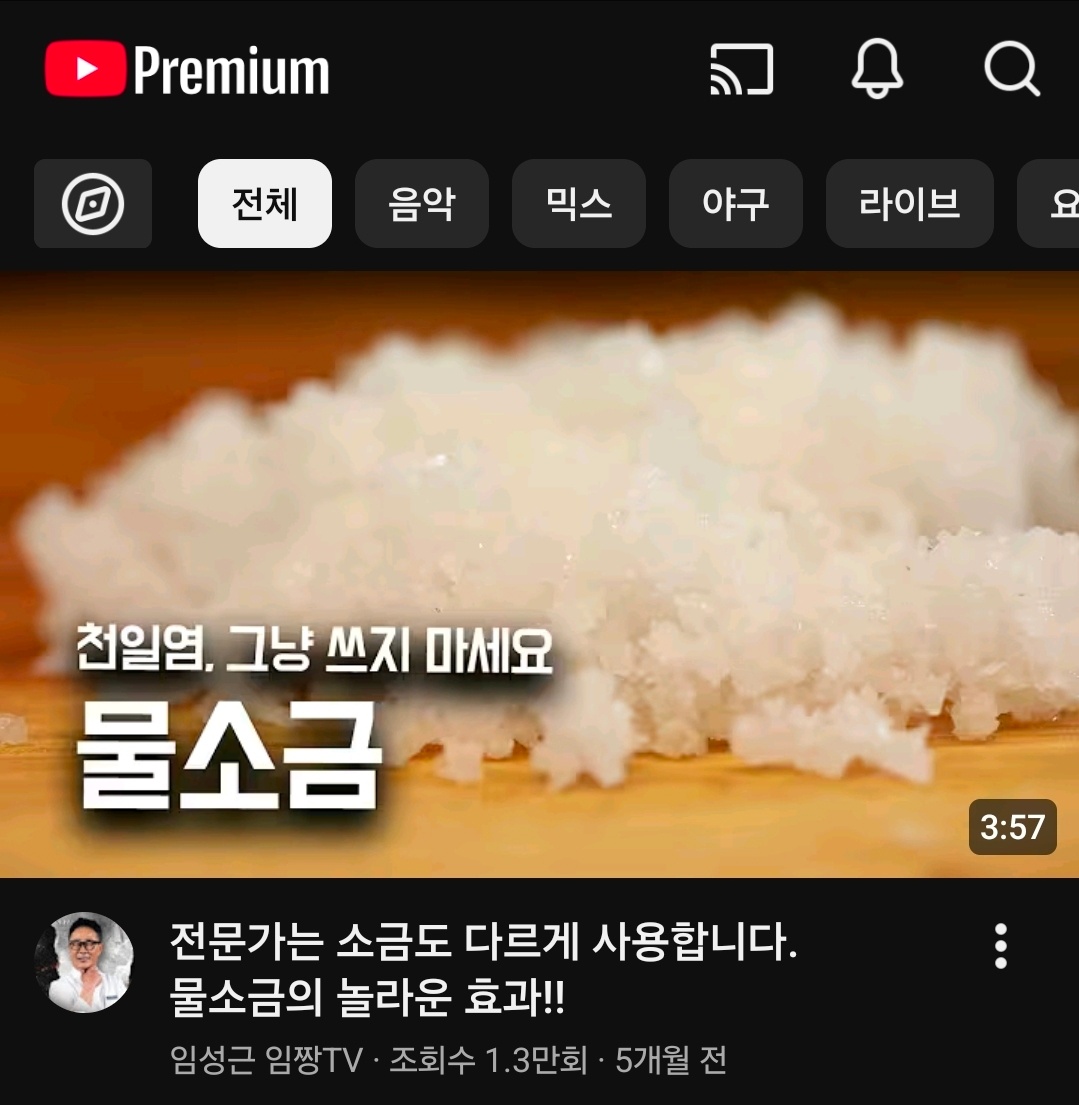Viewport: 1079px width, 1105px height.
Task: Open YouTube search
Action: pyautogui.click(x=1012, y=70)
